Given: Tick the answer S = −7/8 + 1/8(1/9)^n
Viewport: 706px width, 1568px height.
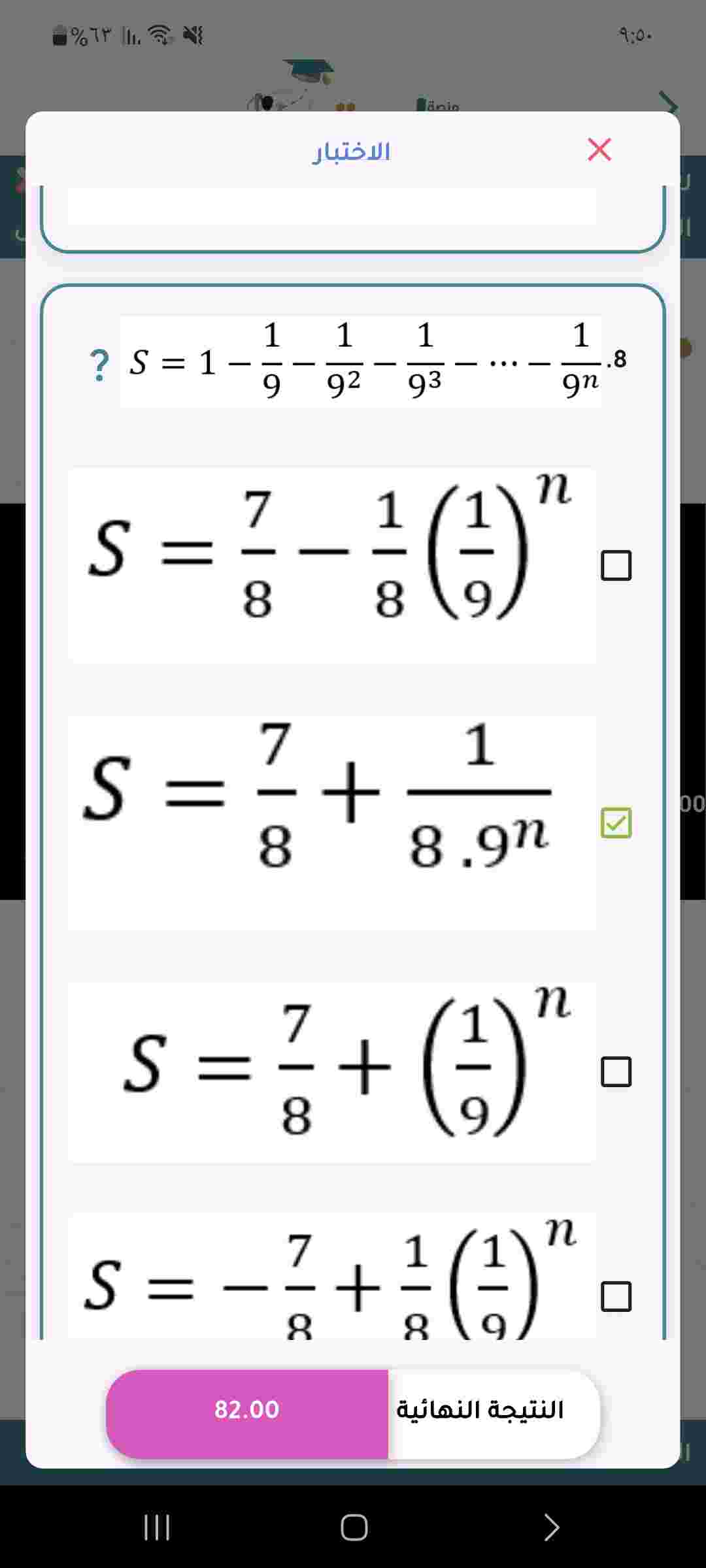Looking at the screenshot, I should [616, 1296].
